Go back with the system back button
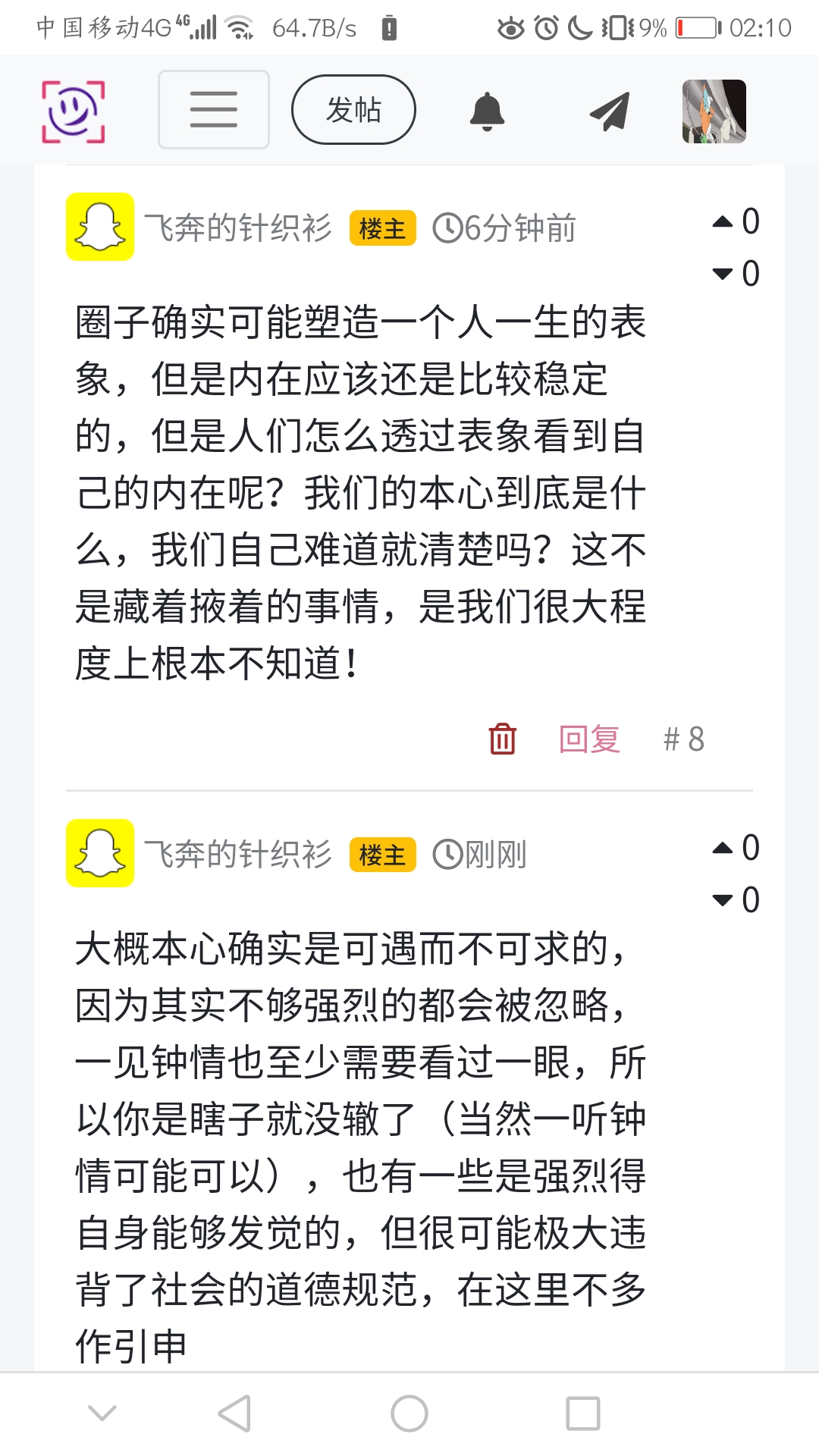The height and width of the screenshot is (1456, 819). pos(234,1414)
